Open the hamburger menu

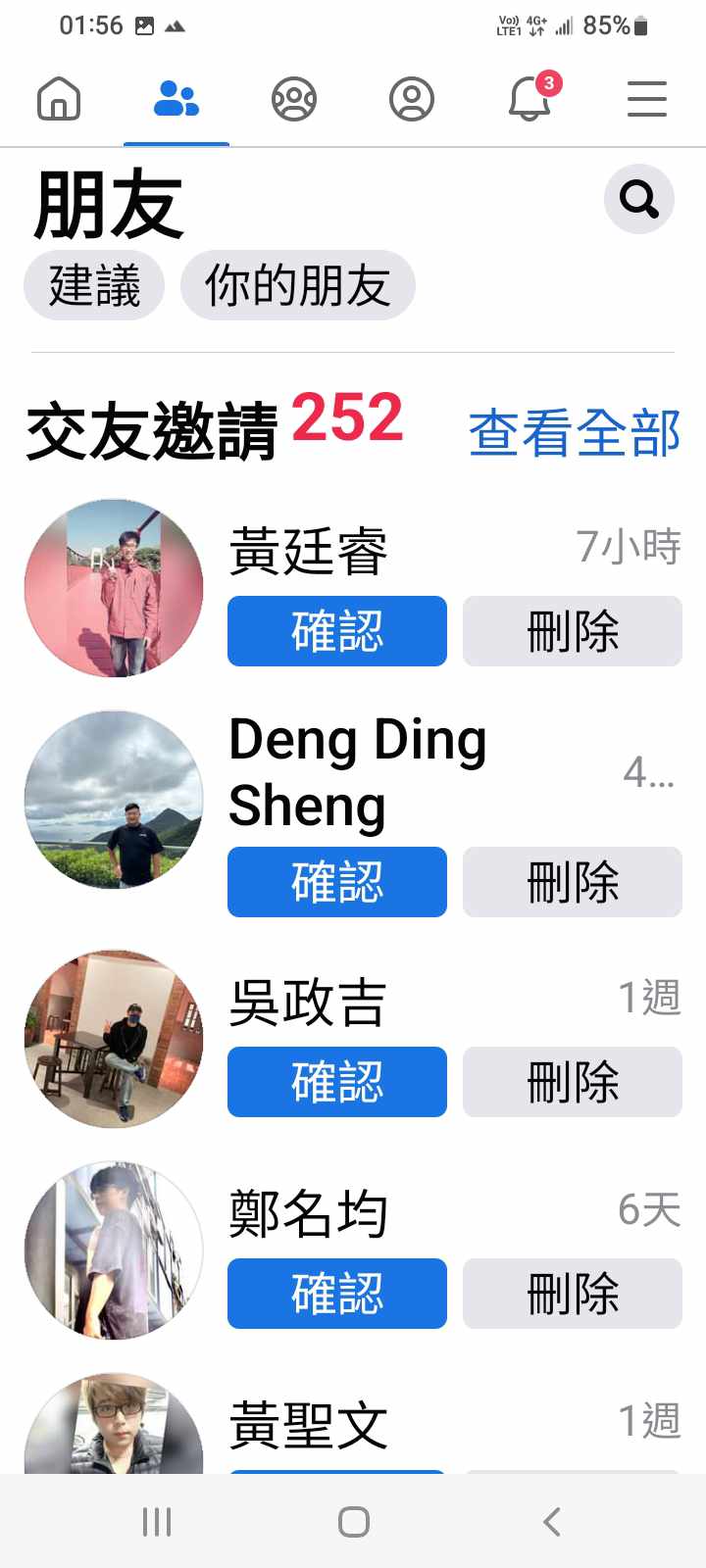tap(647, 99)
